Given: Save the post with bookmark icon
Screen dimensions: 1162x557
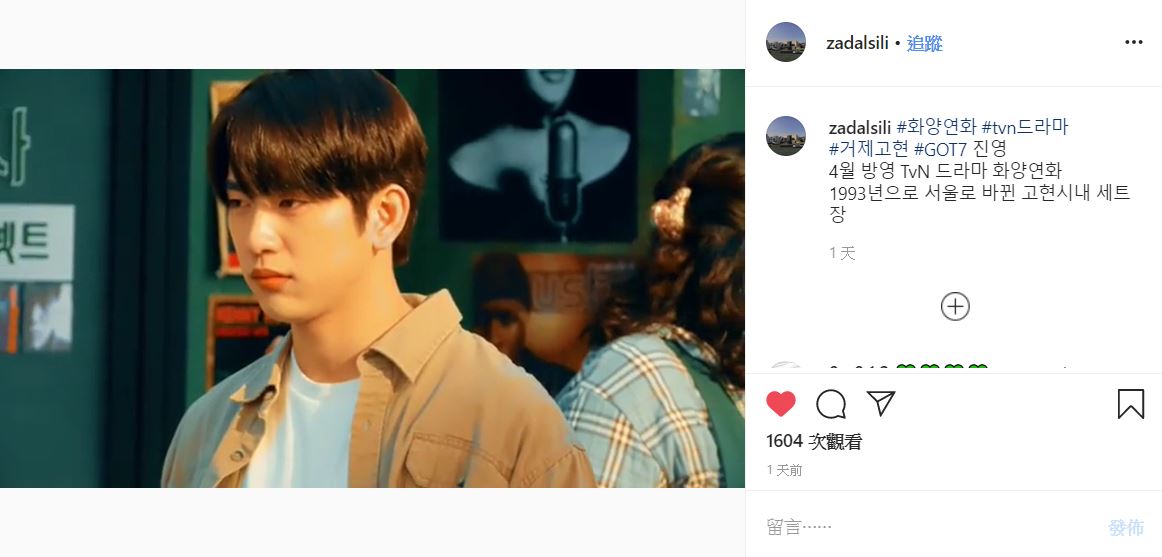Looking at the screenshot, I should 1130,403.
